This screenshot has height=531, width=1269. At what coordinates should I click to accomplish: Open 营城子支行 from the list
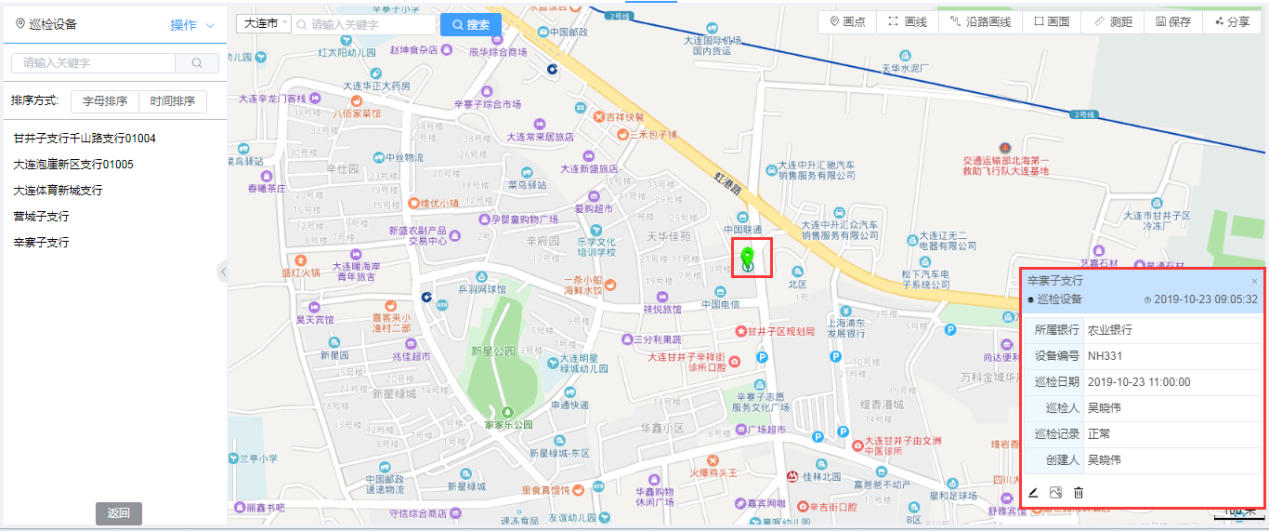tap(41, 216)
